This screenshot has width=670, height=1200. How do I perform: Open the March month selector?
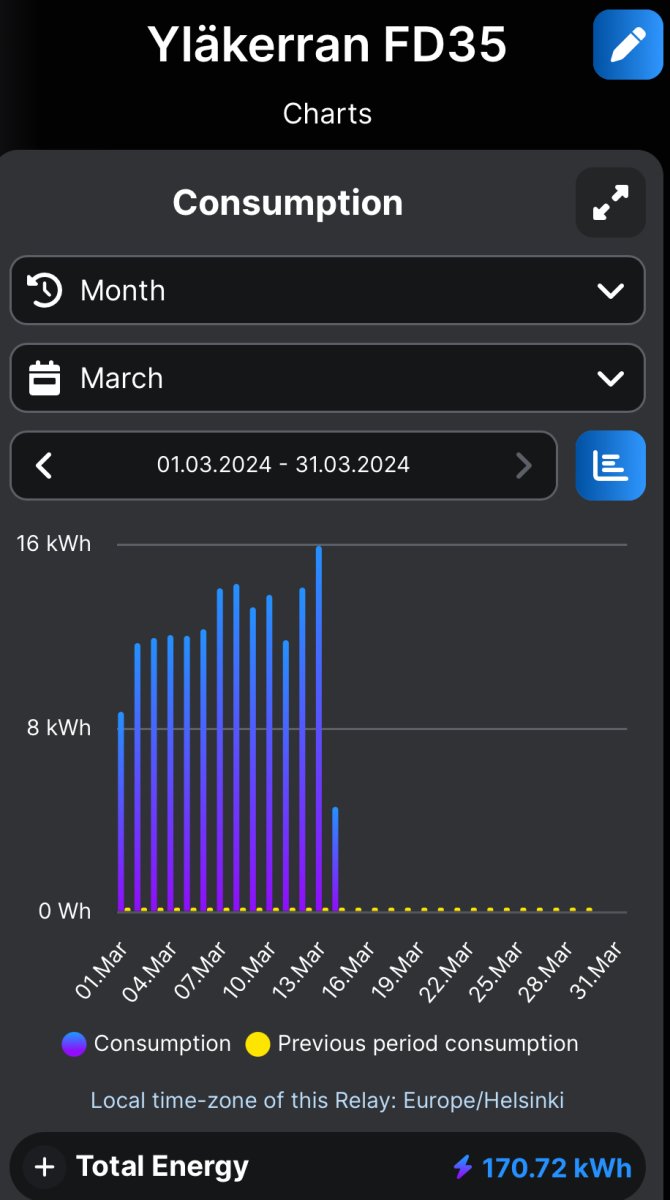click(327, 378)
